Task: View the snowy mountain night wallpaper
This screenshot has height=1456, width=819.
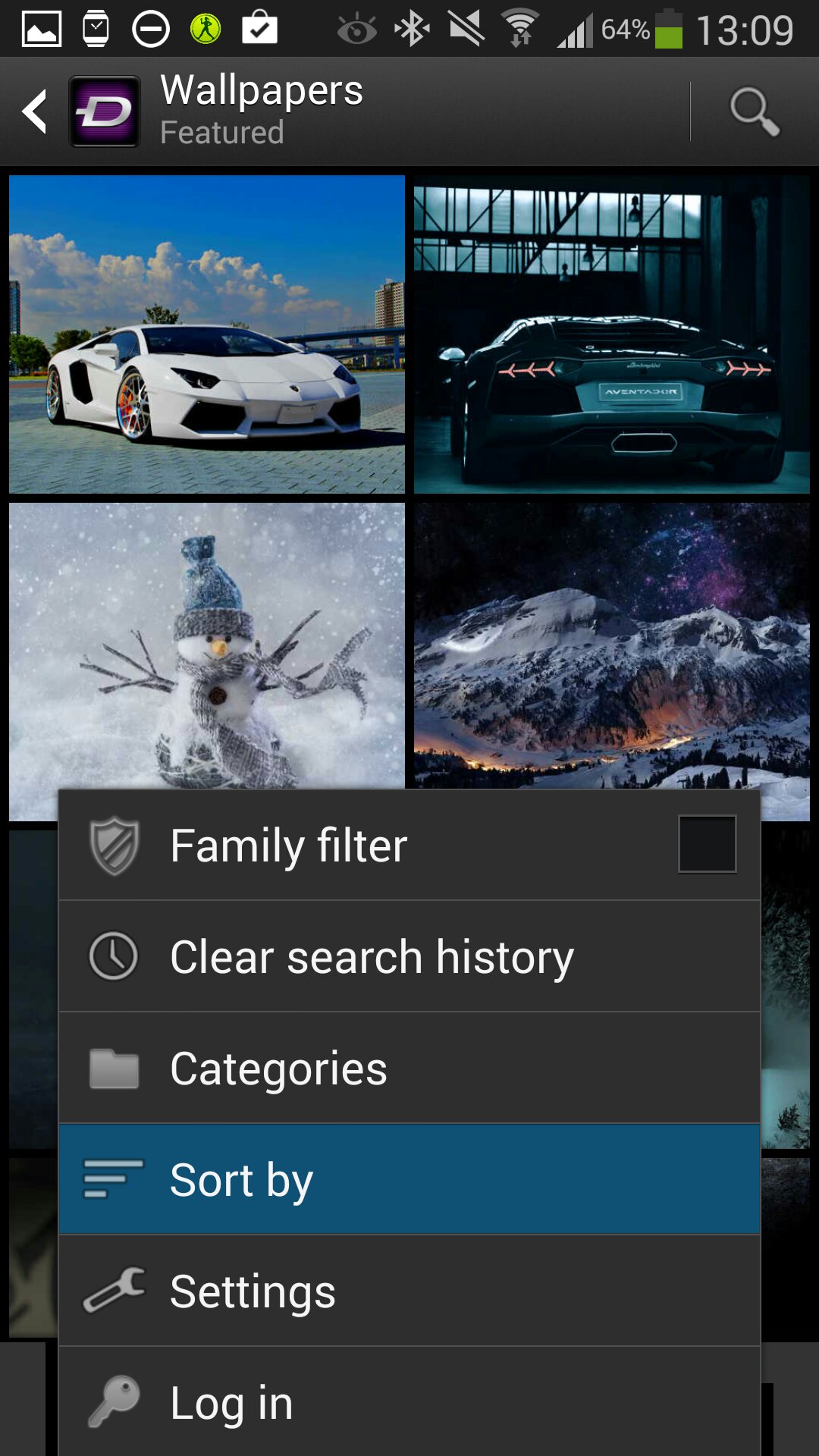Action: point(612,645)
